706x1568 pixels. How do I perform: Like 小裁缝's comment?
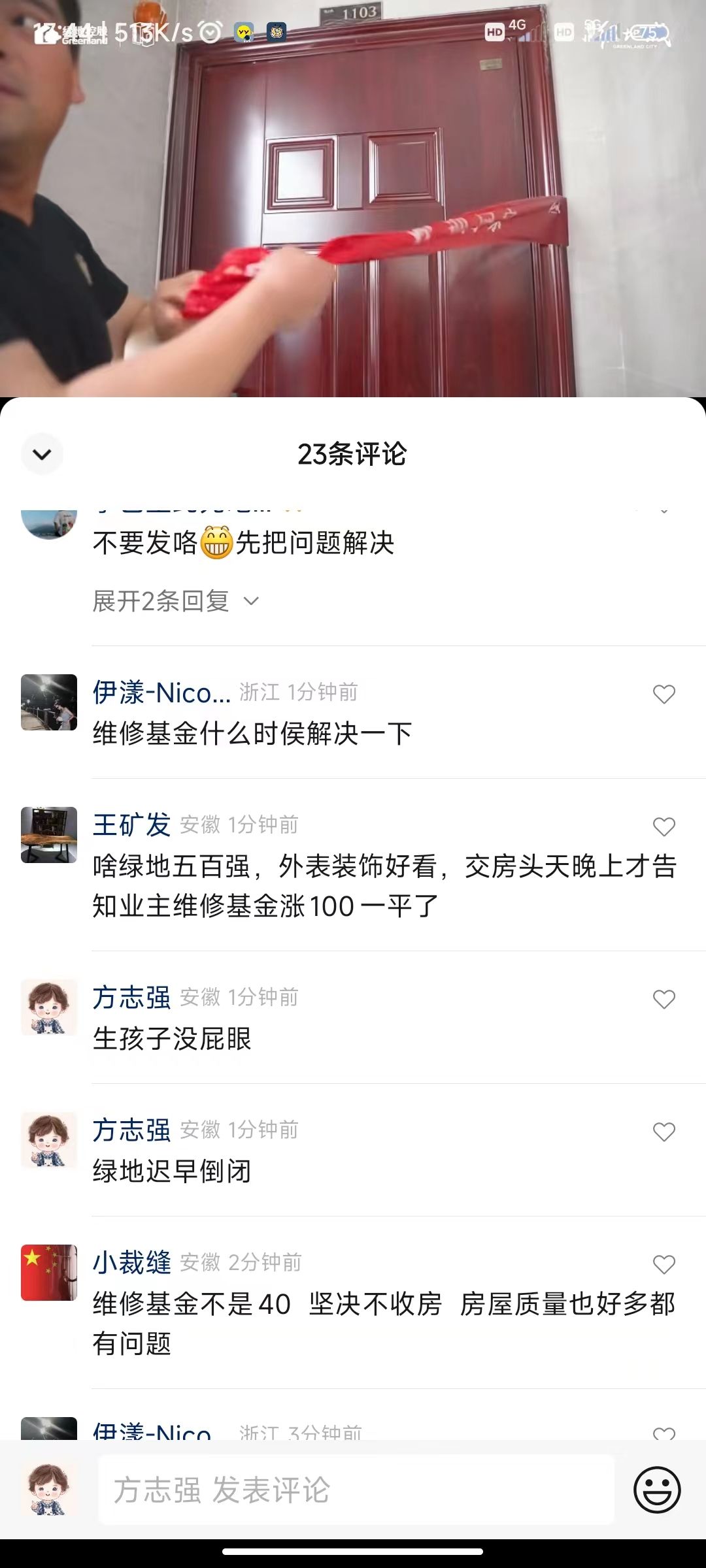pos(664,1264)
